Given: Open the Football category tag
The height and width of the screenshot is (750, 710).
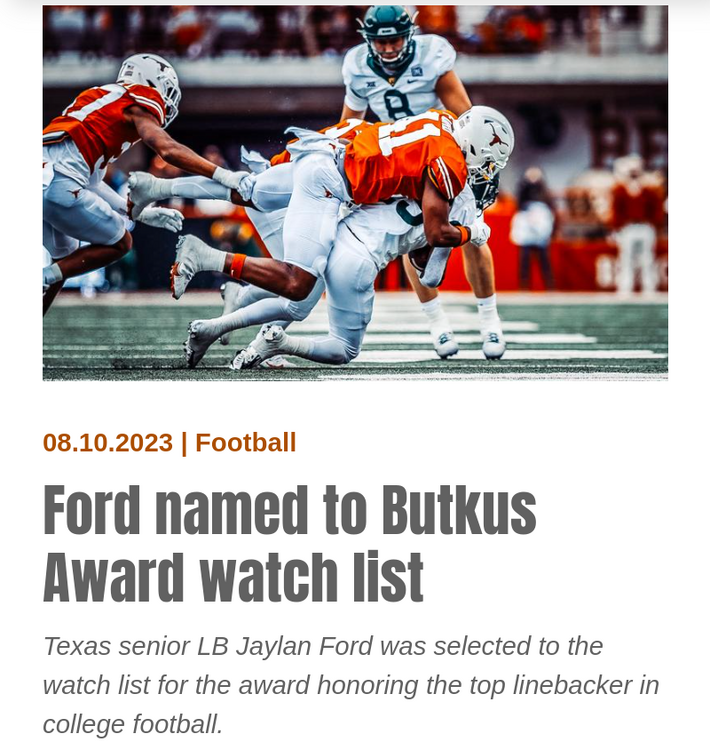Looking at the screenshot, I should tap(245, 443).
